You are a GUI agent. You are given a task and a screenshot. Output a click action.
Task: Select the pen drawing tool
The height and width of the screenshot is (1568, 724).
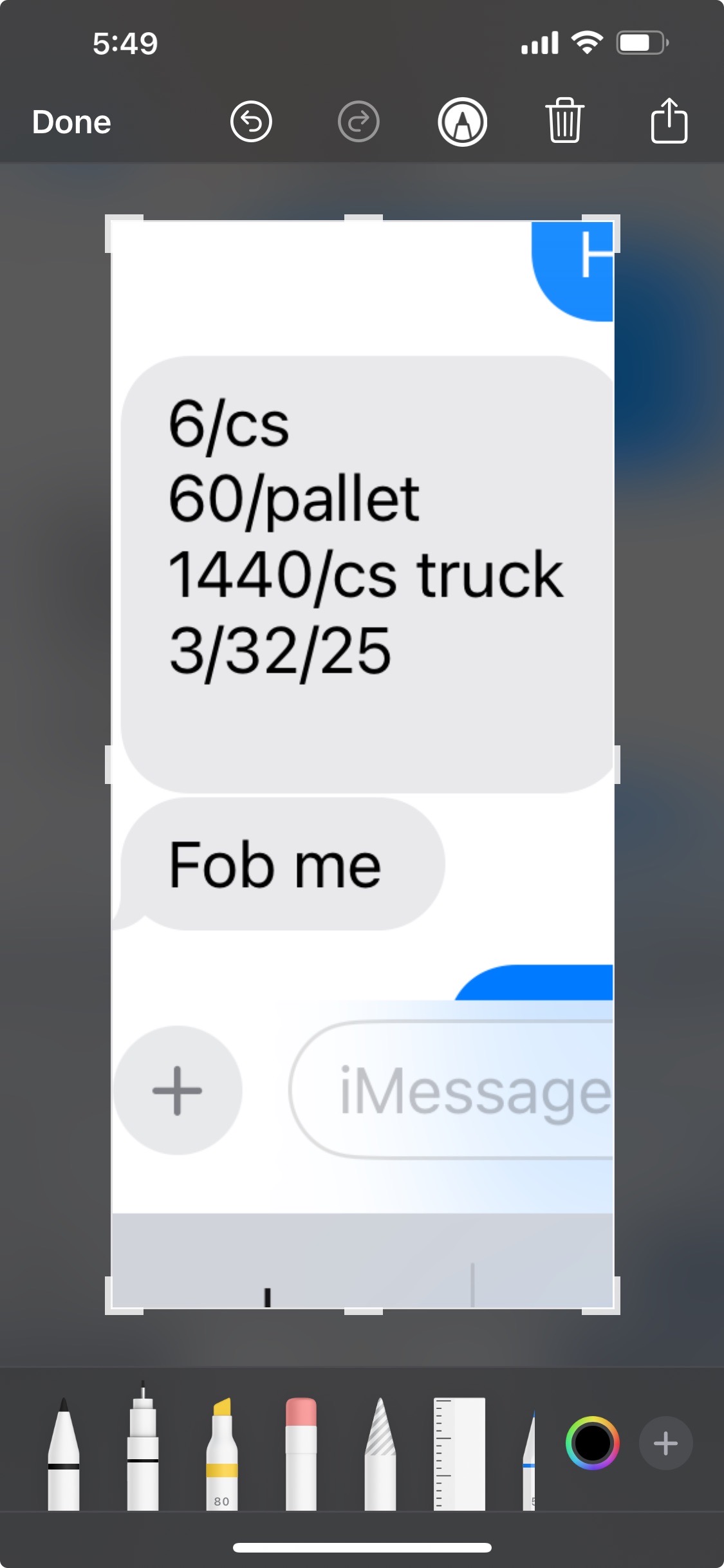coord(64,1453)
